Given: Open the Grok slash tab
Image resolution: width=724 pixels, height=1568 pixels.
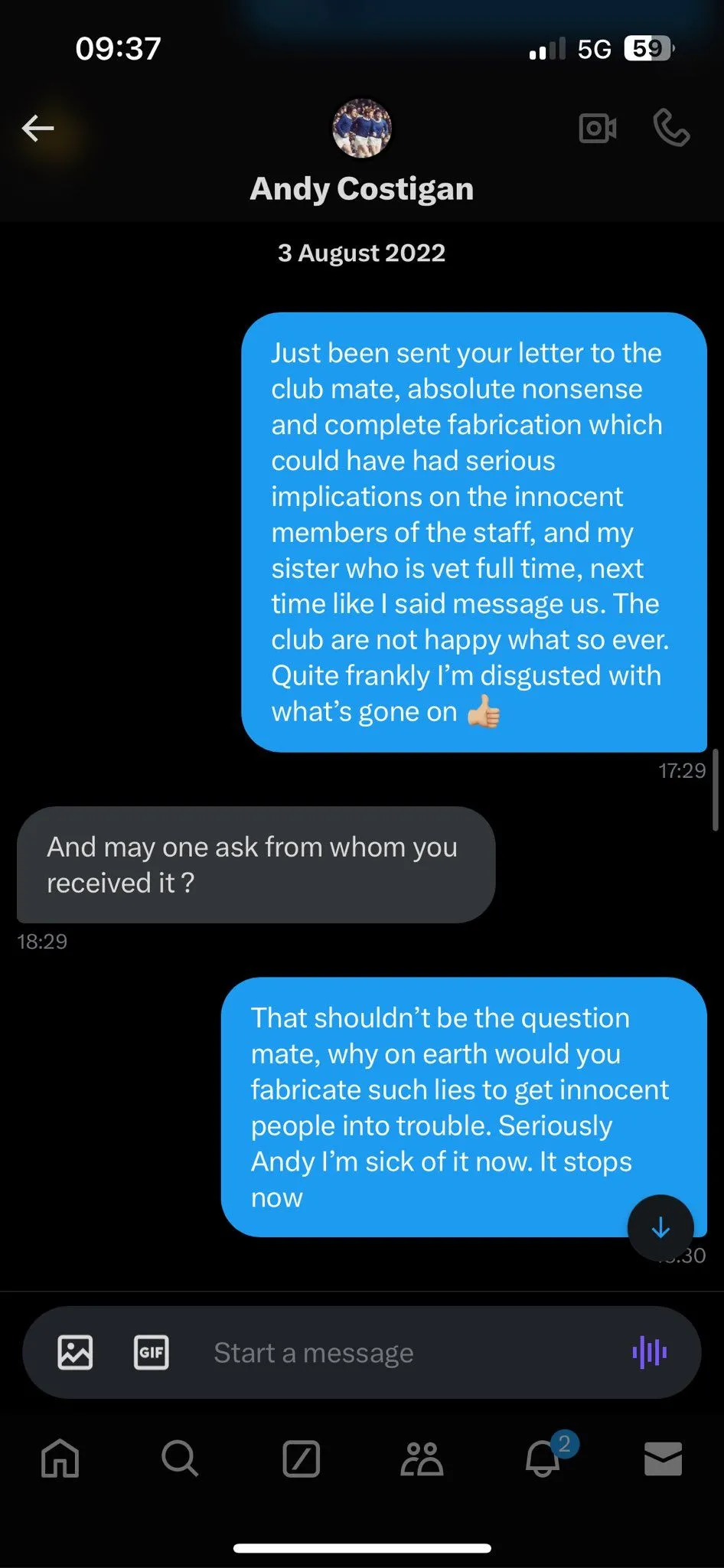Looking at the screenshot, I should (301, 1459).
